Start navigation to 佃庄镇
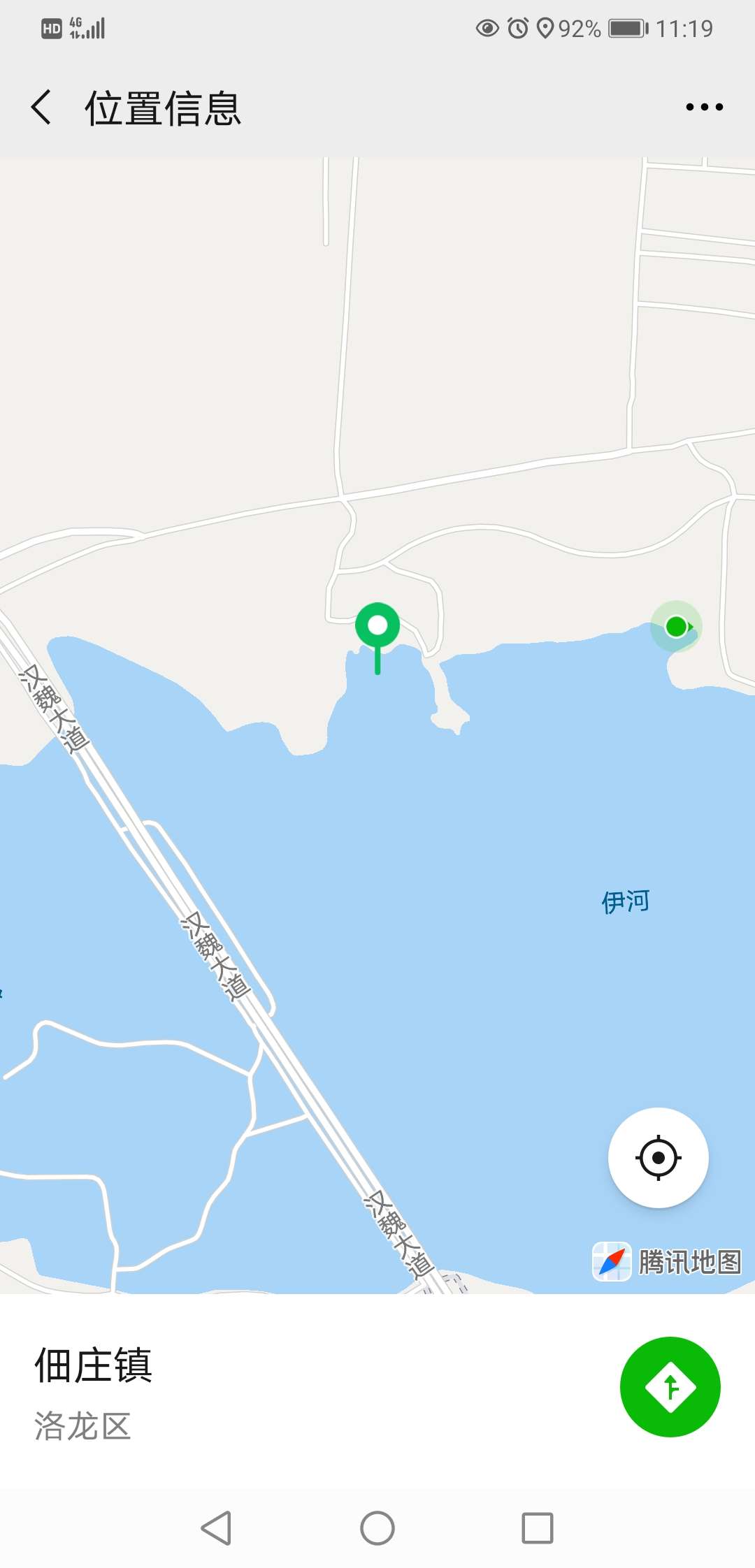The width and height of the screenshot is (755, 1568). [x=670, y=1387]
